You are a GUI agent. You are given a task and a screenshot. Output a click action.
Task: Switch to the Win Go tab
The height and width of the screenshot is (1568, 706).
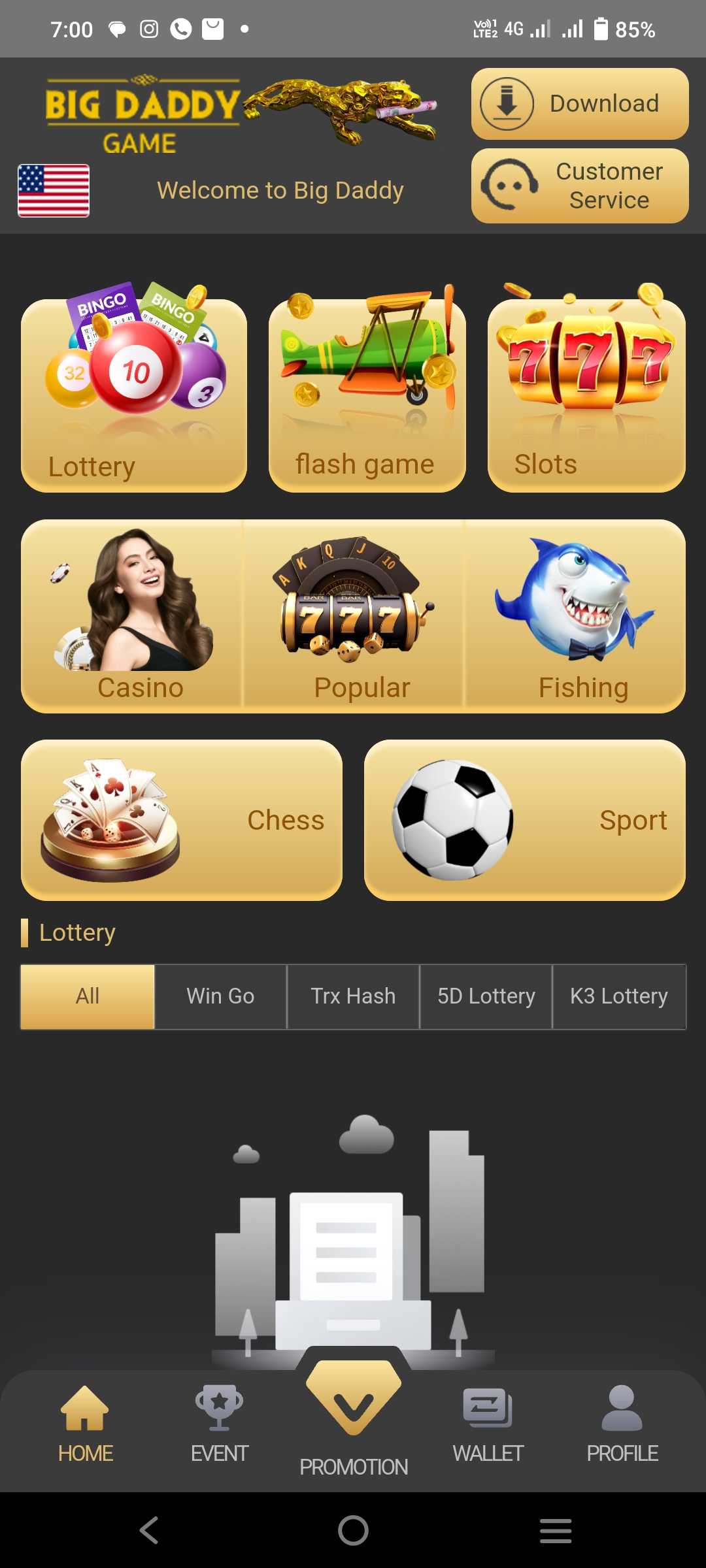[220, 996]
